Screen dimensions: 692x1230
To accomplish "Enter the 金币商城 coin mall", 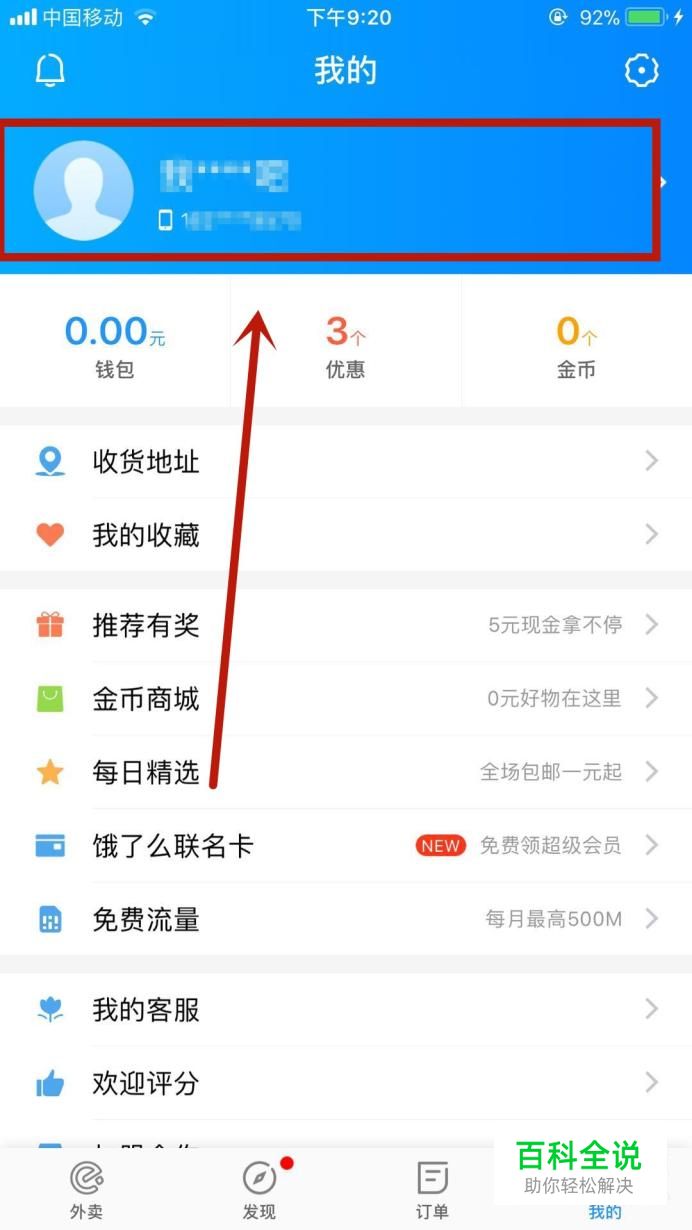I will [345, 699].
